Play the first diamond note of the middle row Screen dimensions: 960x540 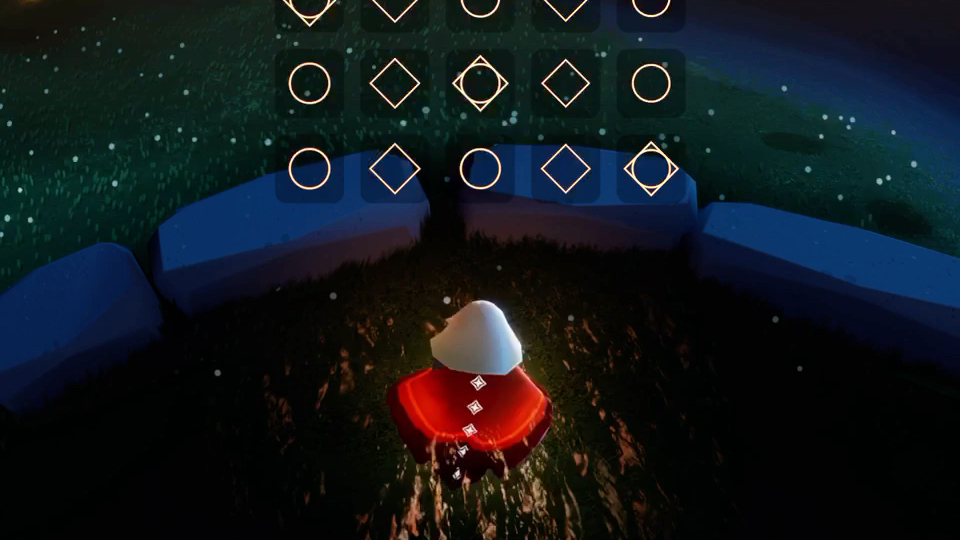click(x=394, y=83)
